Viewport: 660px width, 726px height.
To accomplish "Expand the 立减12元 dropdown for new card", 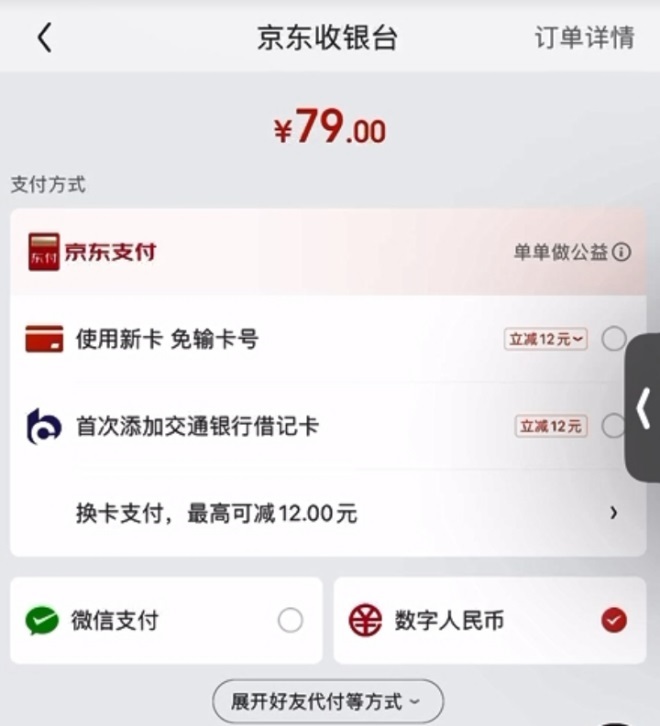I will pyautogui.click(x=547, y=339).
